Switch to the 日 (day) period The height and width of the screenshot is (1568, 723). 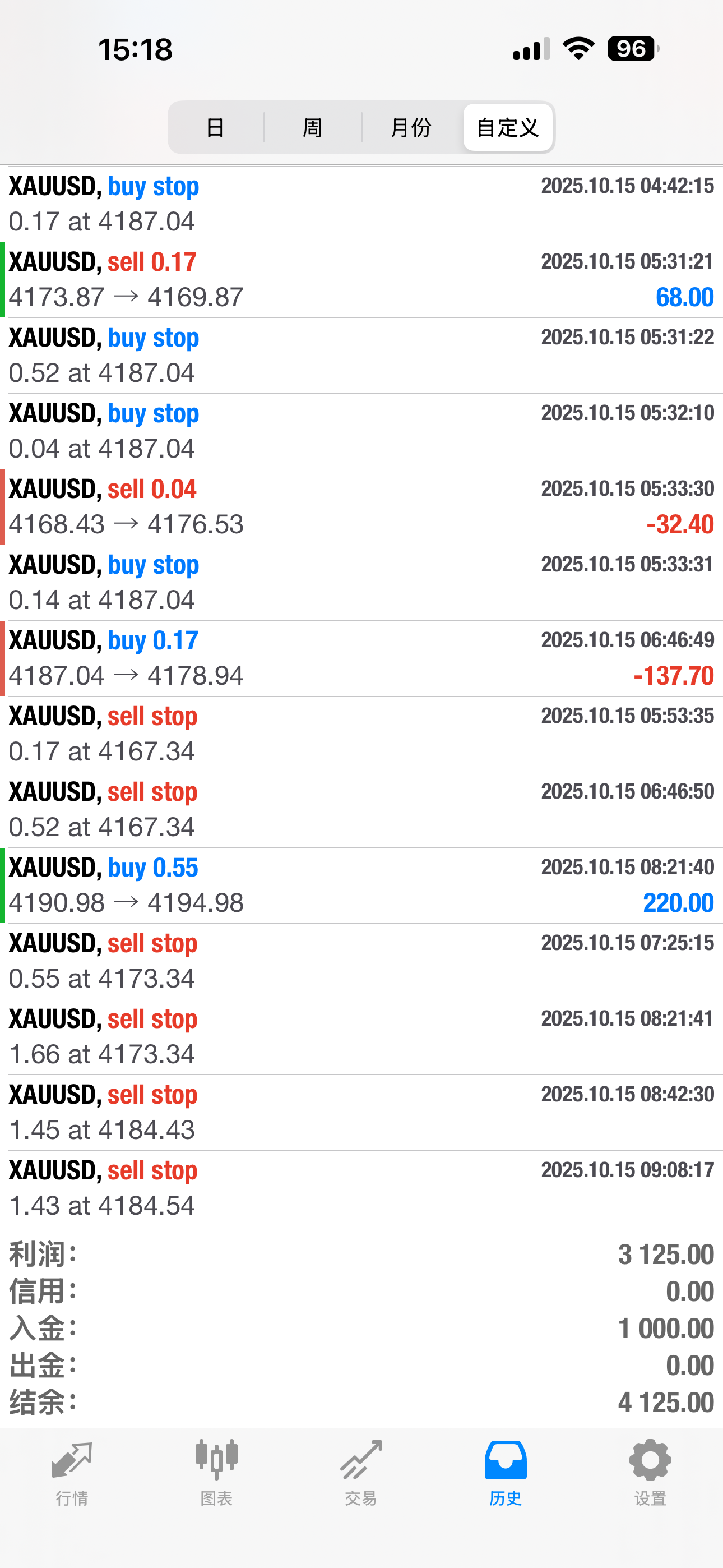click(215, 127)
